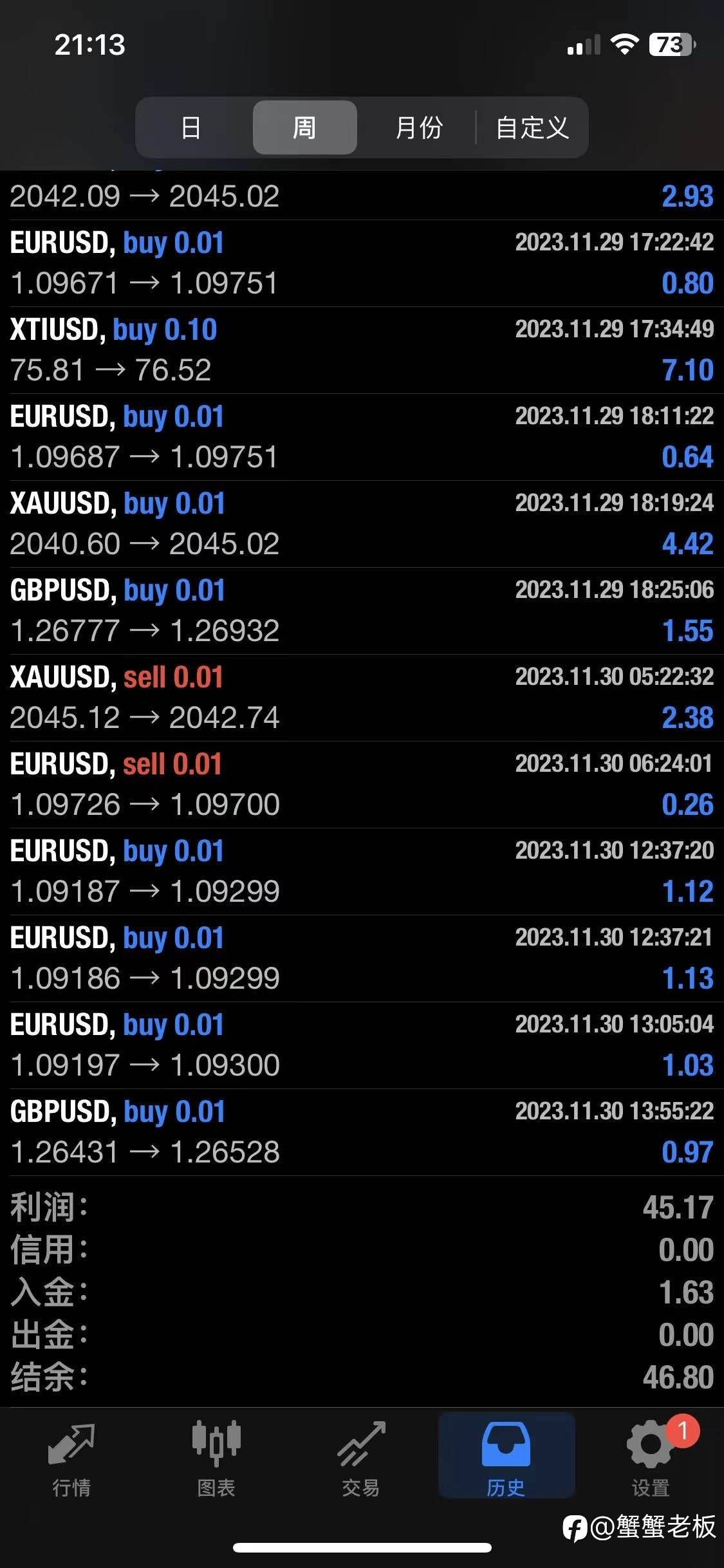724x1568 pixels.
Task: Select the 周 (week) period
Action: [304, 127]
